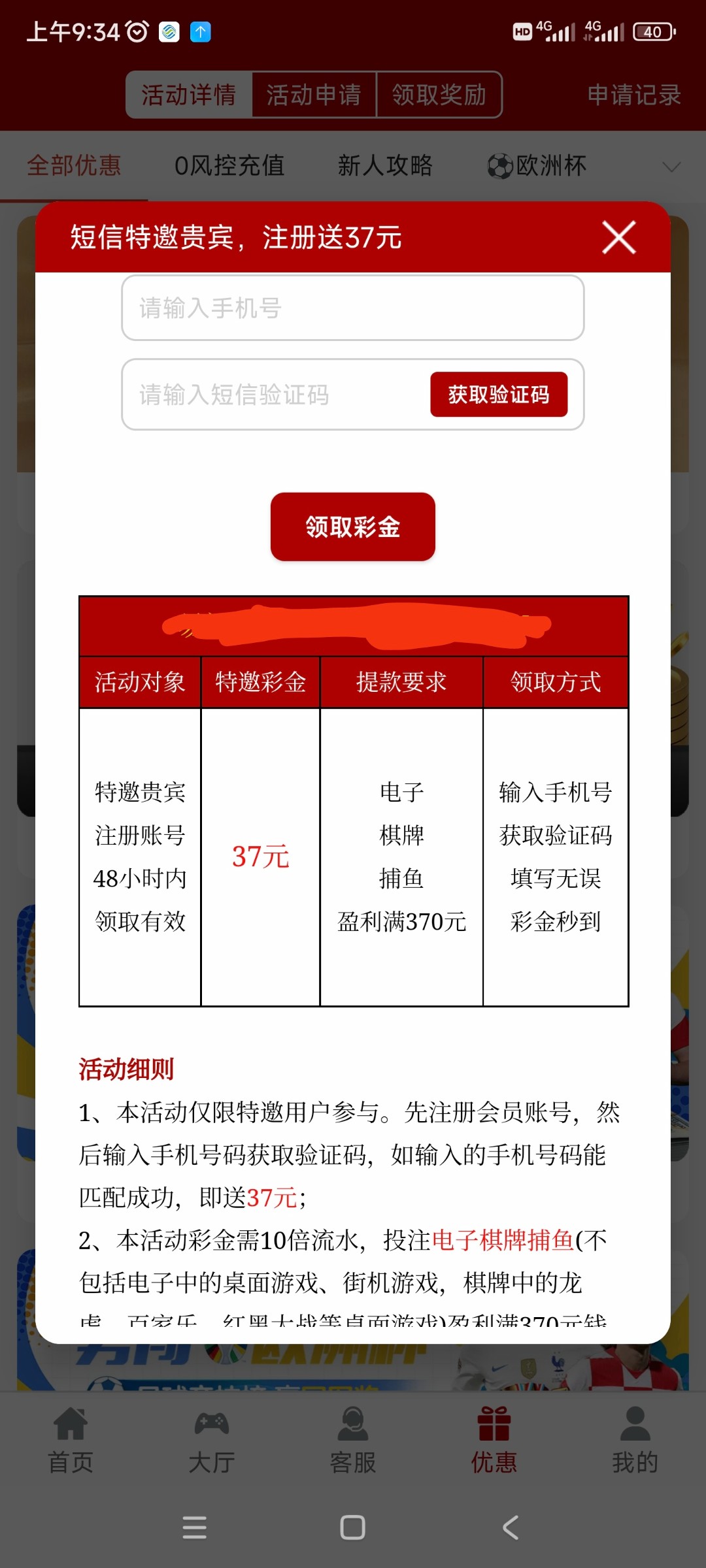The image size is (706, 1568).
Task: Switch to the 活动申请 segment
Action: pos(314,95)
